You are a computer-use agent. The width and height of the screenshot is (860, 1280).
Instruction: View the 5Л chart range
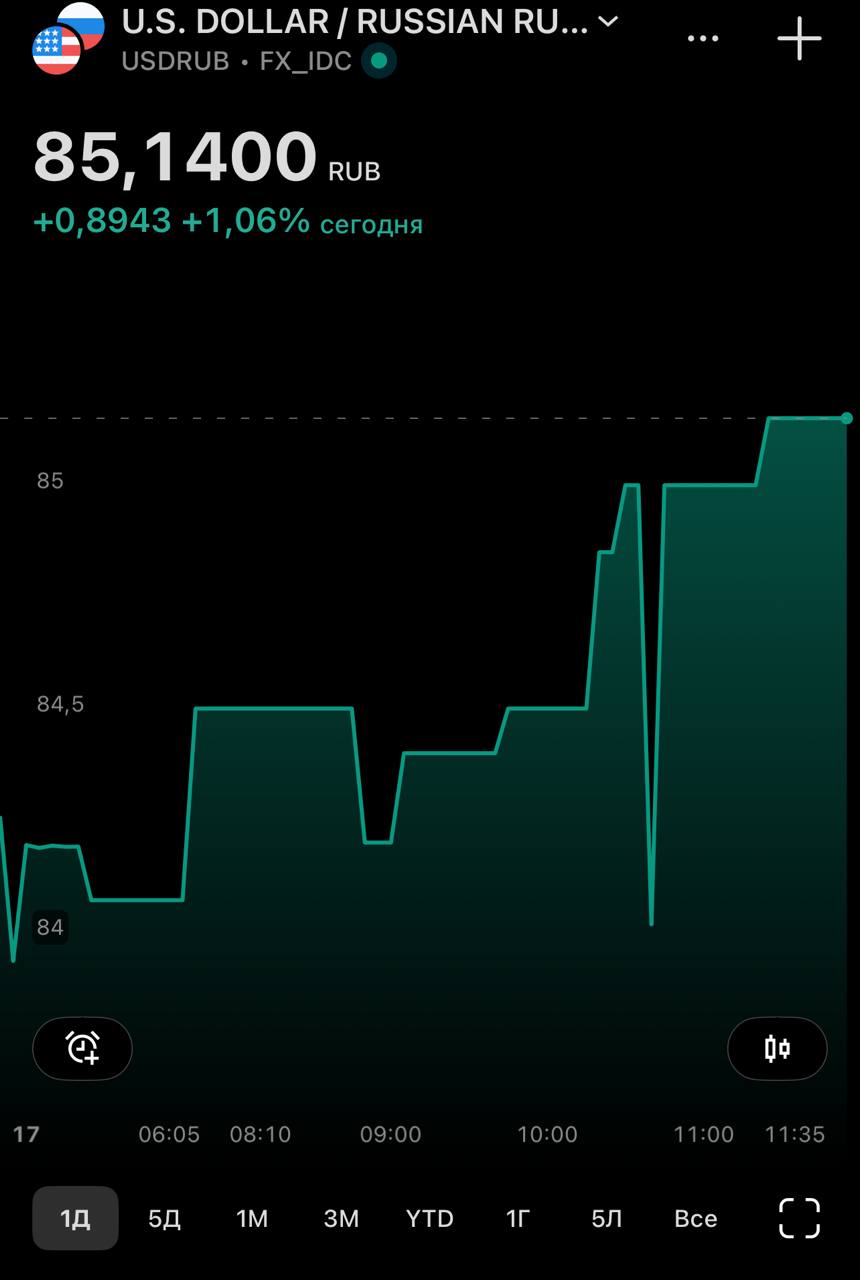tap(606, 1218)
